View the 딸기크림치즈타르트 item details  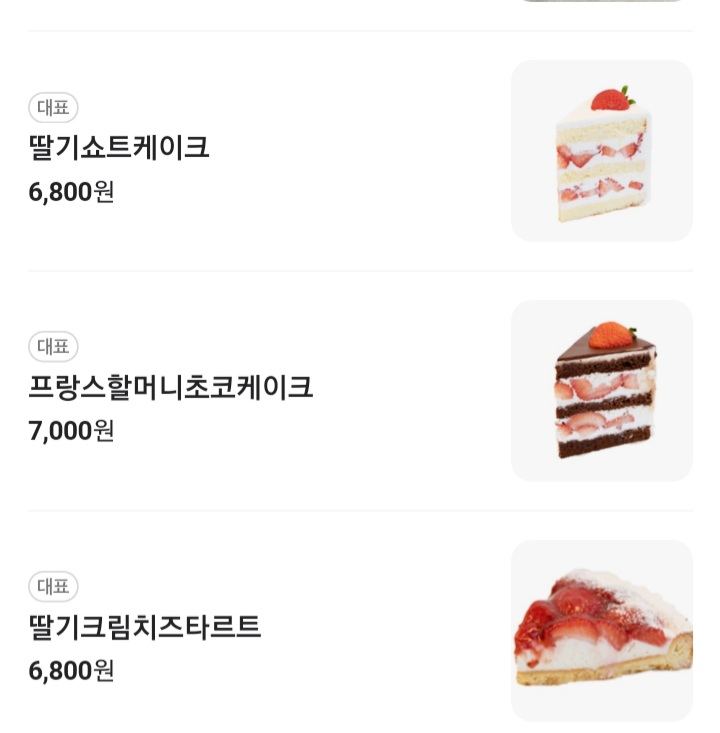(x=145, y=627)
